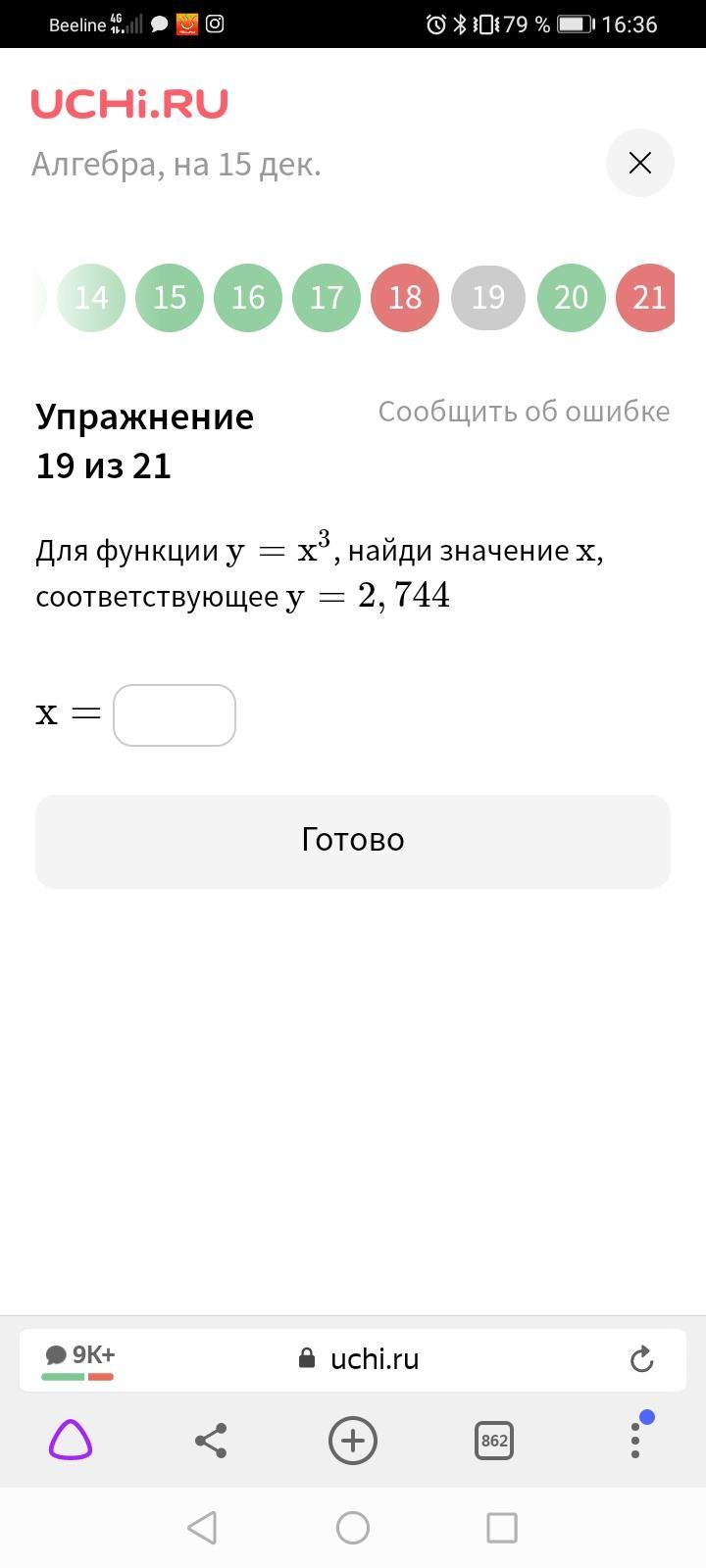The height and width of the screenshot is (1568, 706).
Task: Show the 862 open tabs
Action: pyautogui.click(x=494, y=1441)
